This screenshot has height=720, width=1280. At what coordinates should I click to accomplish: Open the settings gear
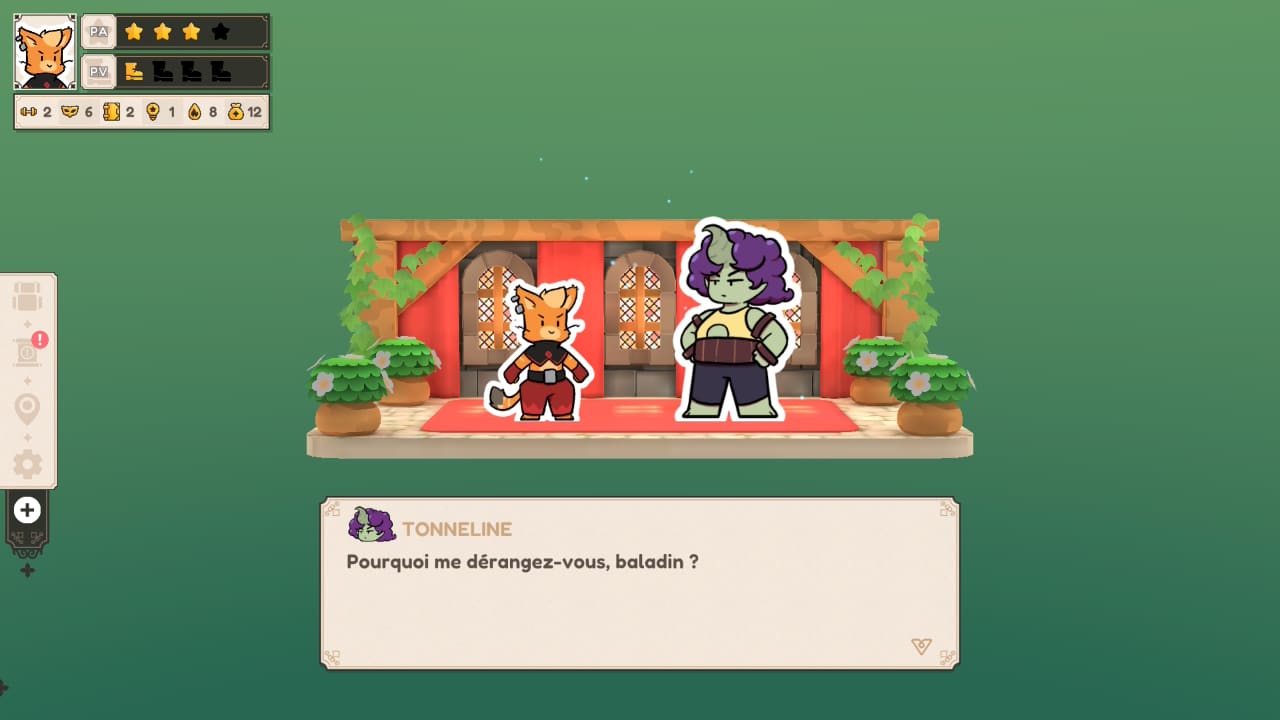(27, 464)
